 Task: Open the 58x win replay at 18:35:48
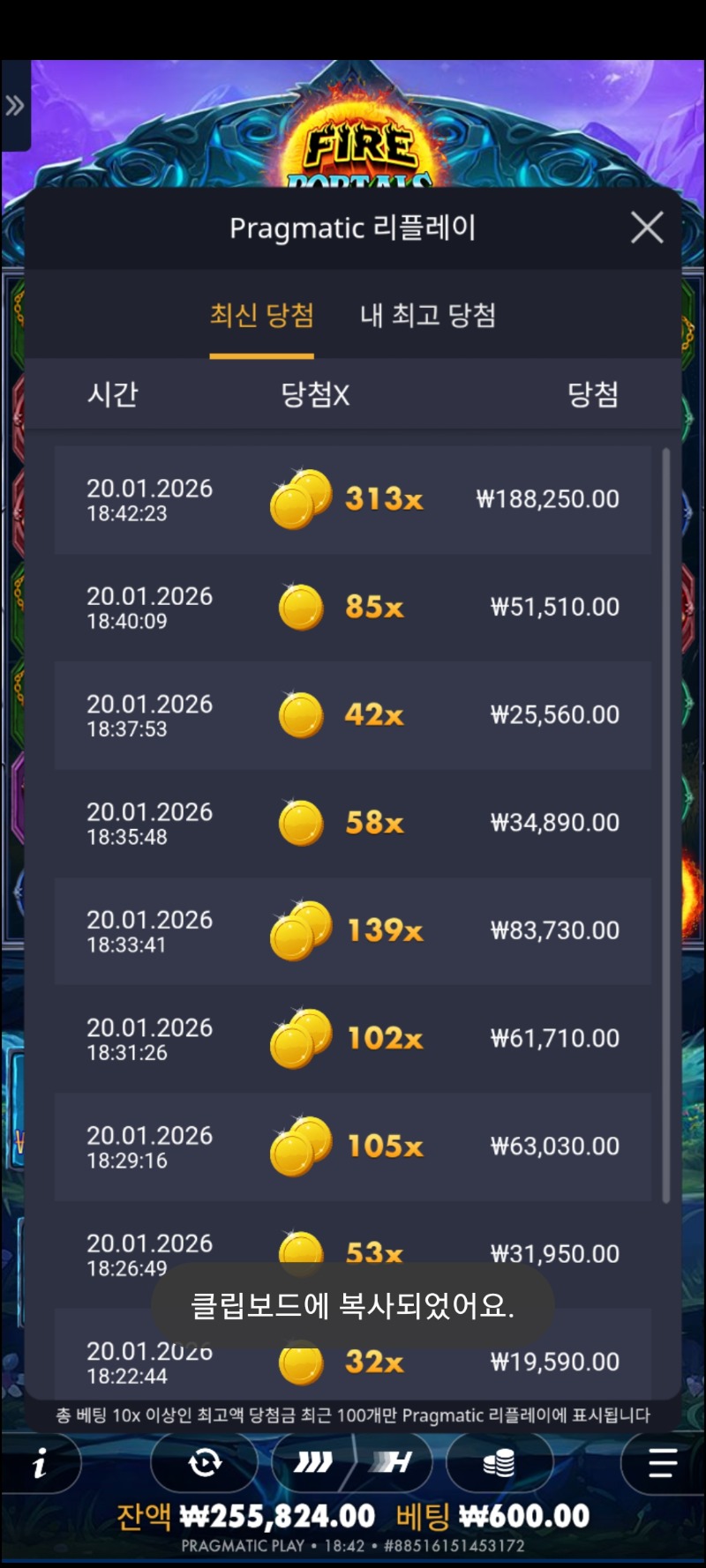[353, 822]
